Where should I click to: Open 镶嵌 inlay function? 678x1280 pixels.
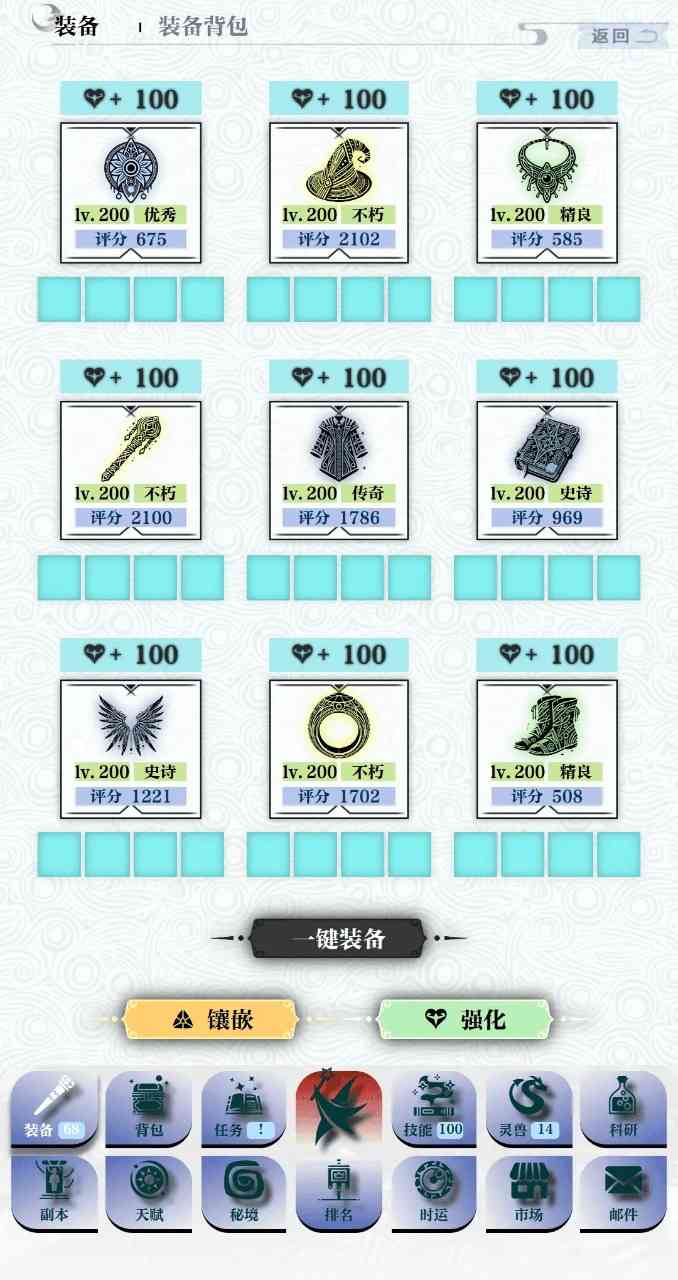[211, 1019]
